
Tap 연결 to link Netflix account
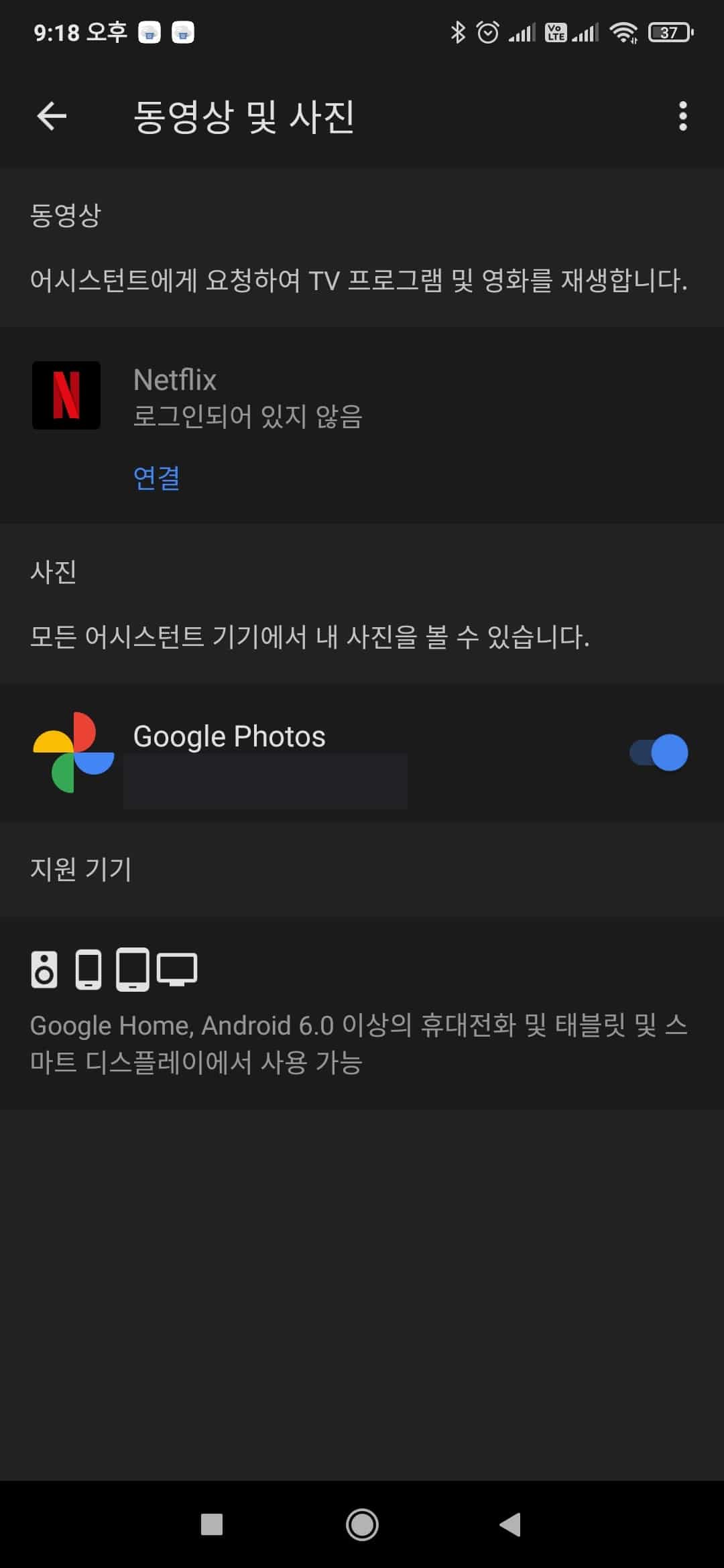click(156, 478)
